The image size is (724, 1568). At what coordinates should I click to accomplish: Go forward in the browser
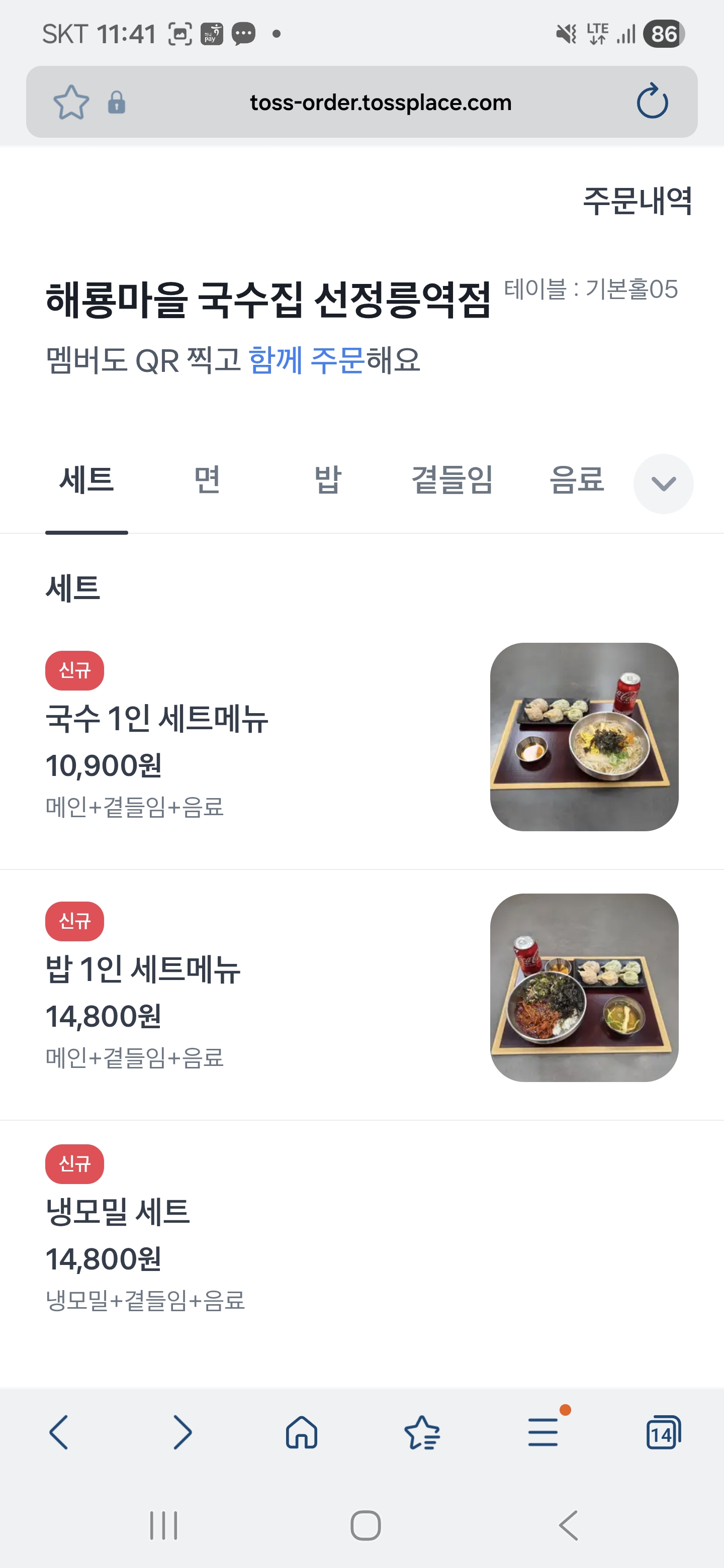[x=182, y=1432]
